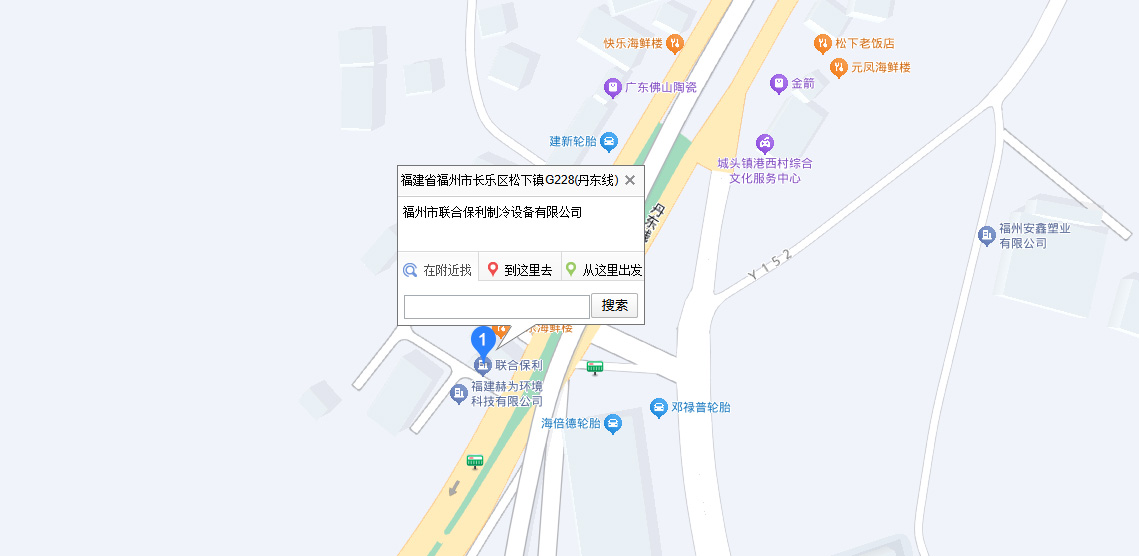1139x556 pixels.
Task: Select the 到这里去 tab
Action: pyautogui.click(x=520, y=270)
